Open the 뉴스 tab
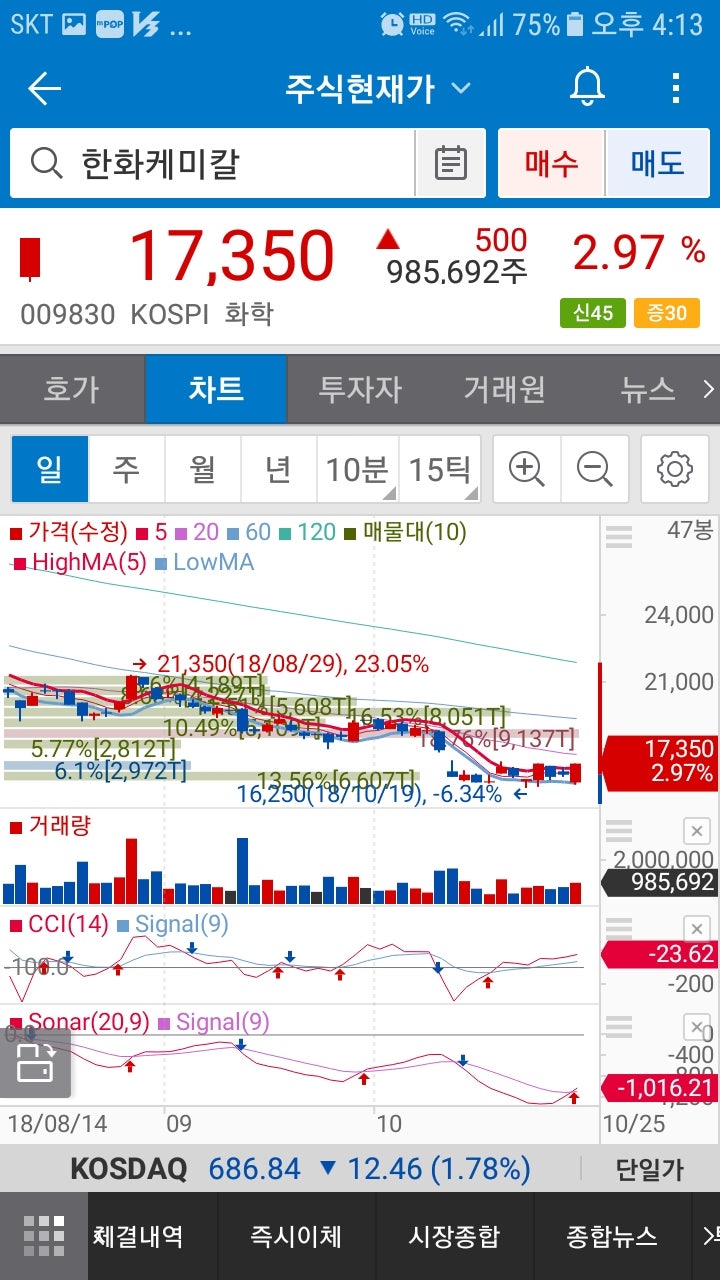The image size is (720, 1280). click(x=647, y=391)
